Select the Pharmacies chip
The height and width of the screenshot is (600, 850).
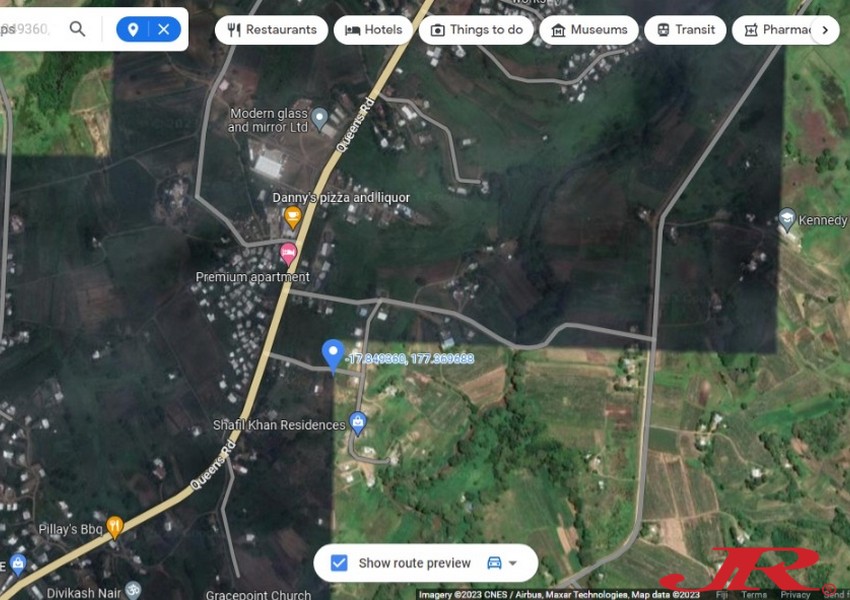(x=775, y=30)
